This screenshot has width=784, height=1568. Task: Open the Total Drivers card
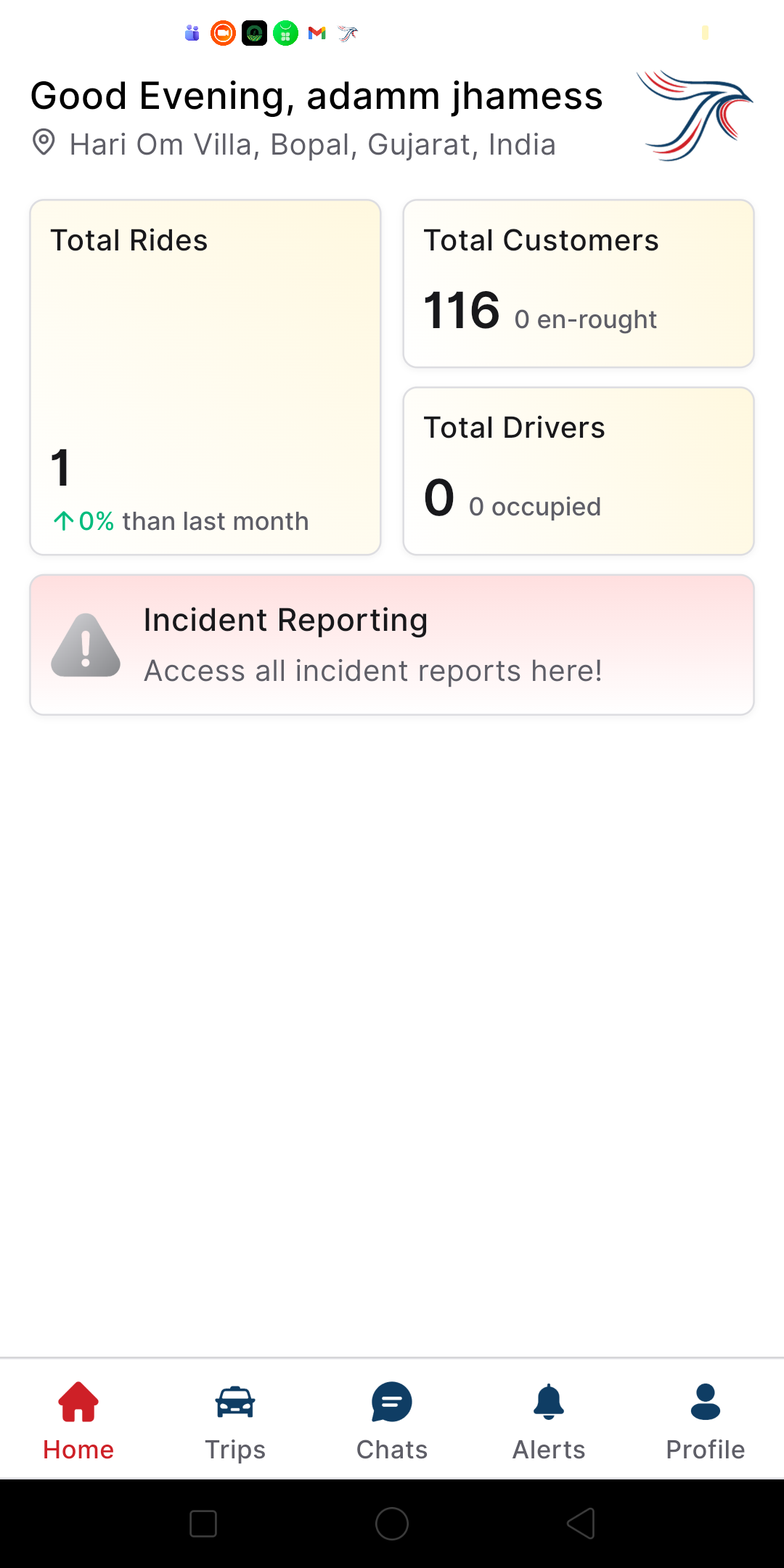[579, 471]
